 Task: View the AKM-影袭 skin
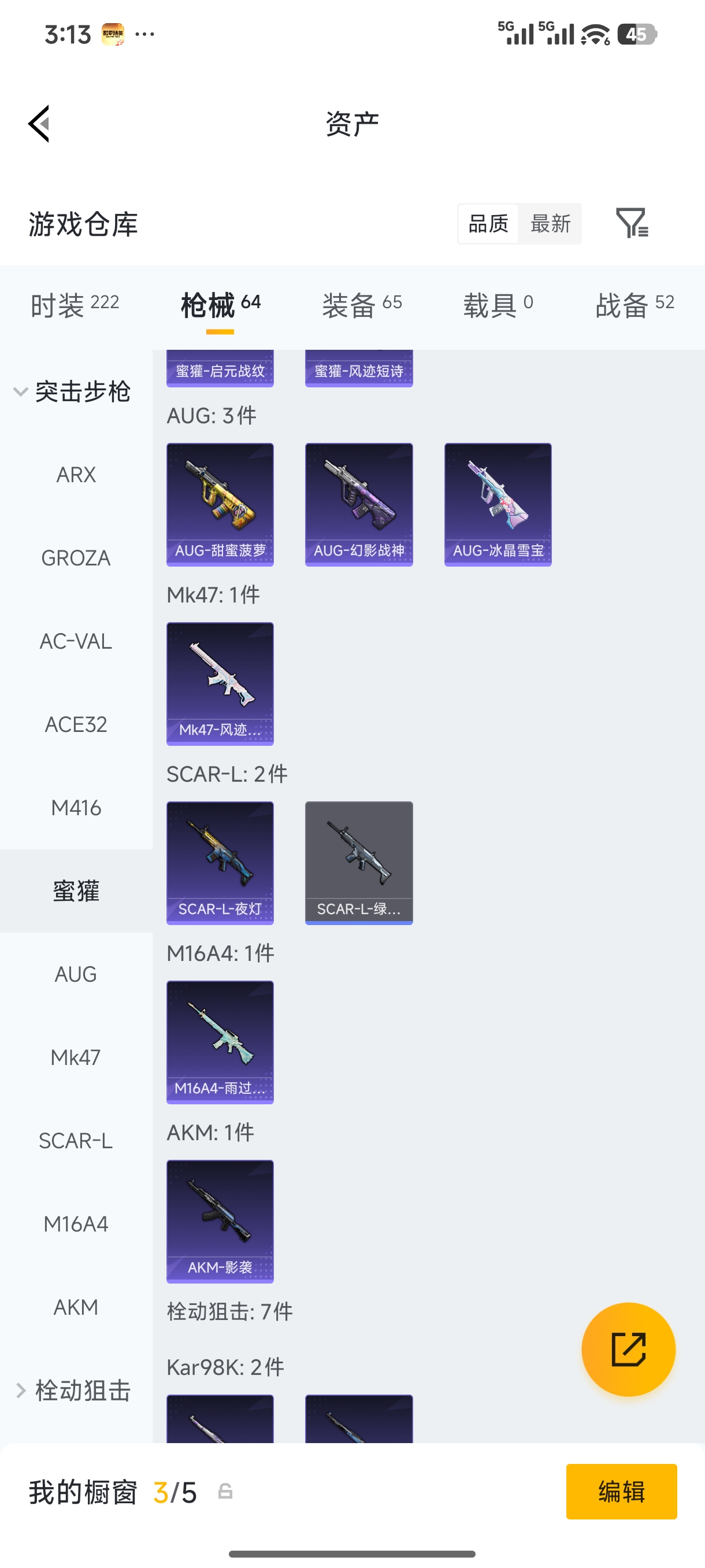(220, 1221)
